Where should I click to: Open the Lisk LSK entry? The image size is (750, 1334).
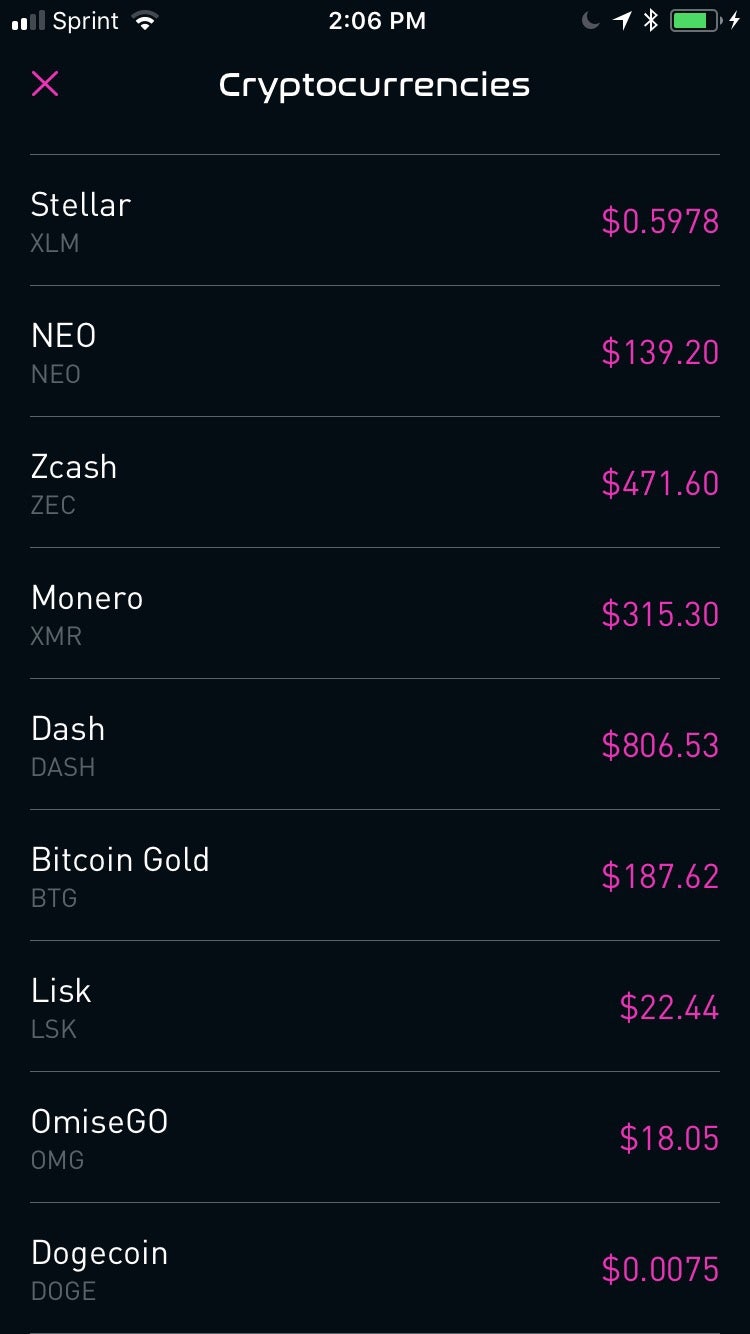click(x=374, y=1006)
